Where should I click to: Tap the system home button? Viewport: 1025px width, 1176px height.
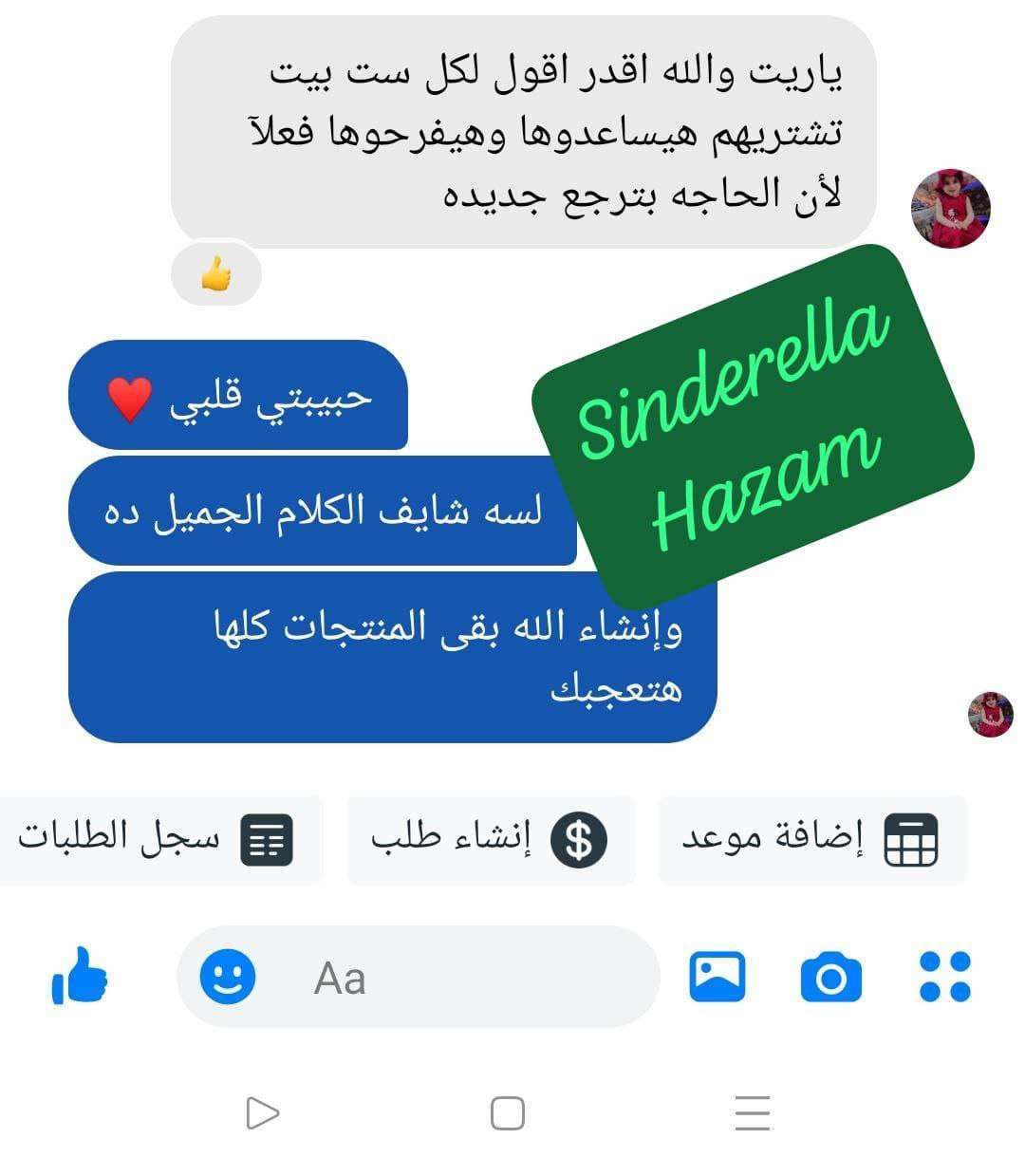point(508,1113)
